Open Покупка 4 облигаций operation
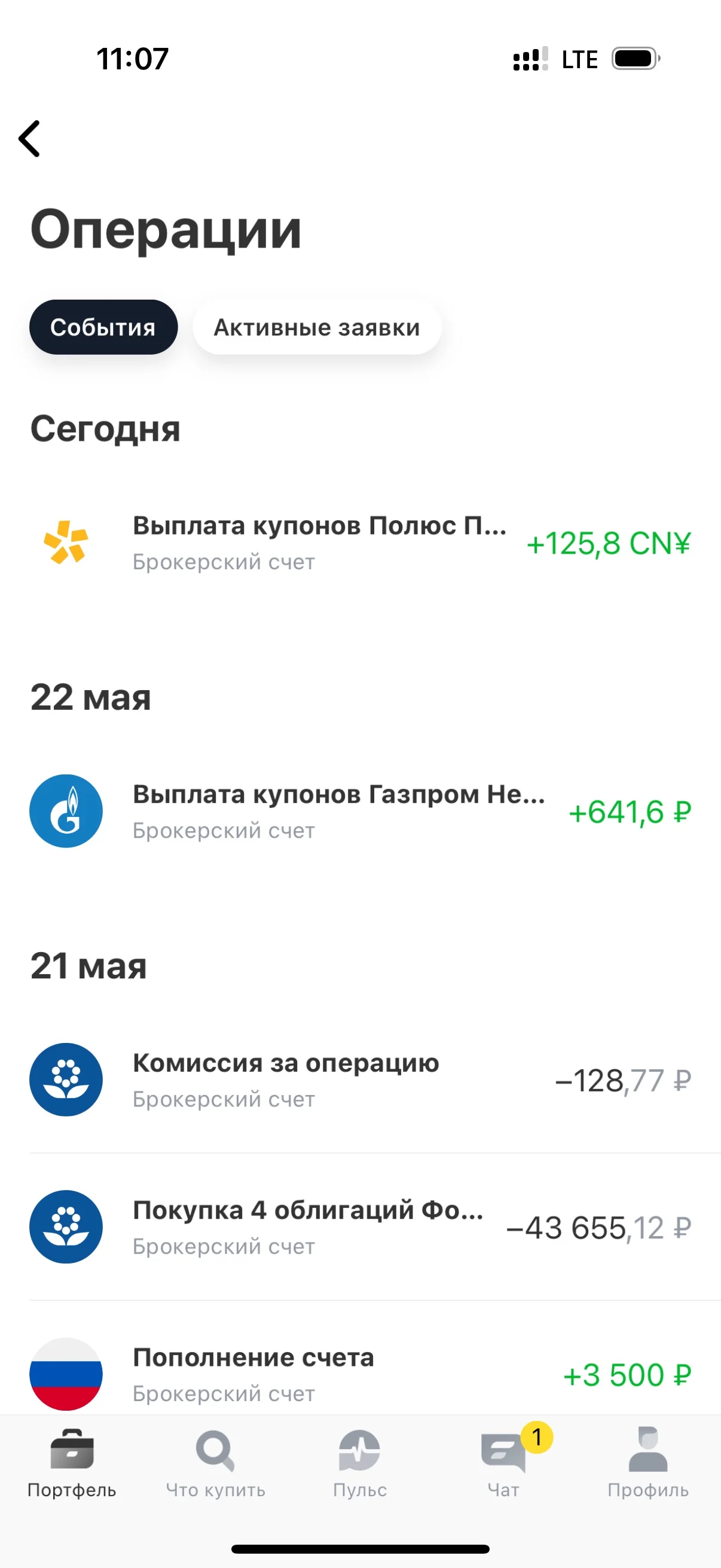Viewport: 721px width, 1568px height. coord(360,1227)
